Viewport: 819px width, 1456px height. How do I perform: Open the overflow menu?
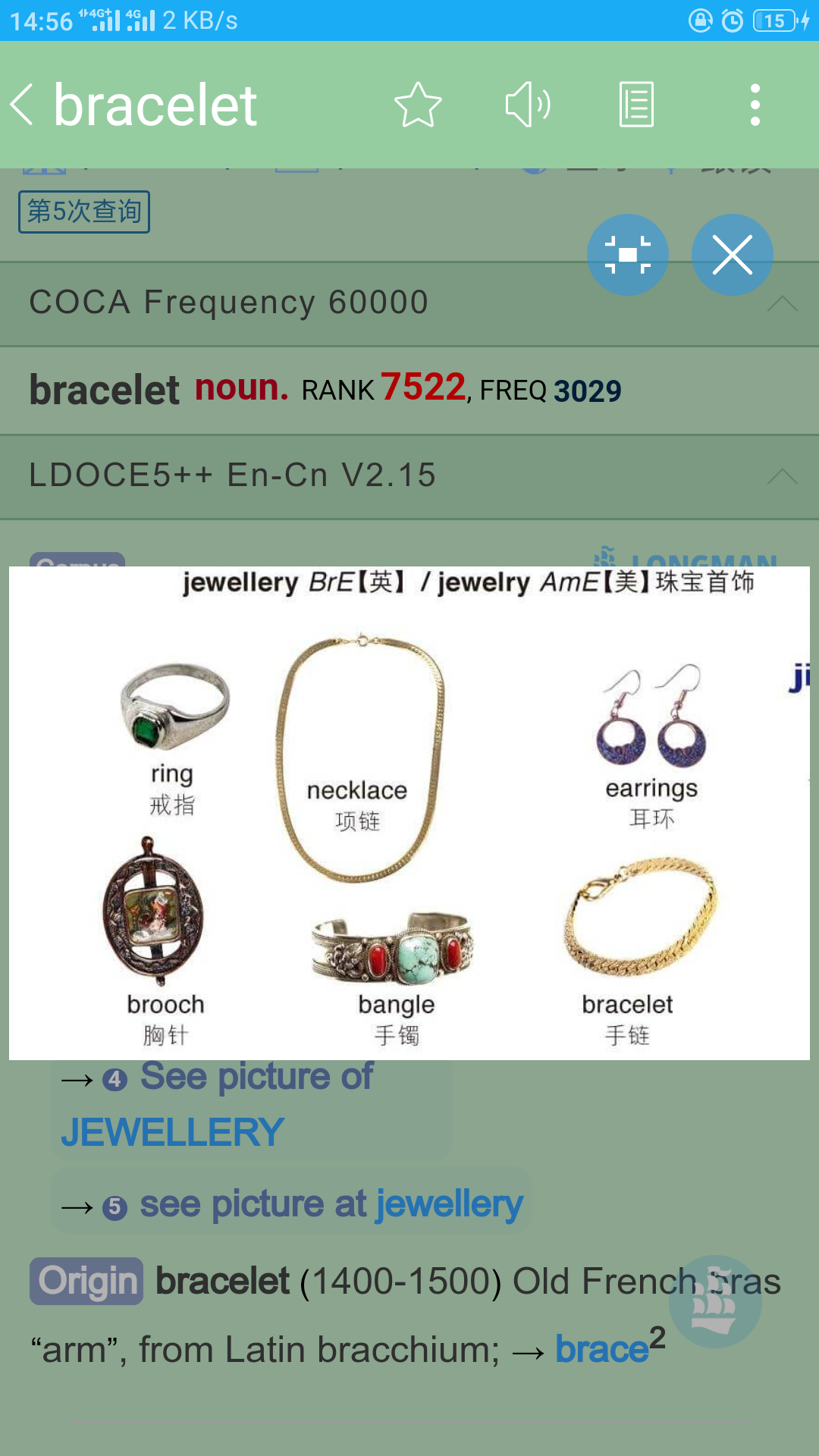pyautogui.click(x=755, y=105)
